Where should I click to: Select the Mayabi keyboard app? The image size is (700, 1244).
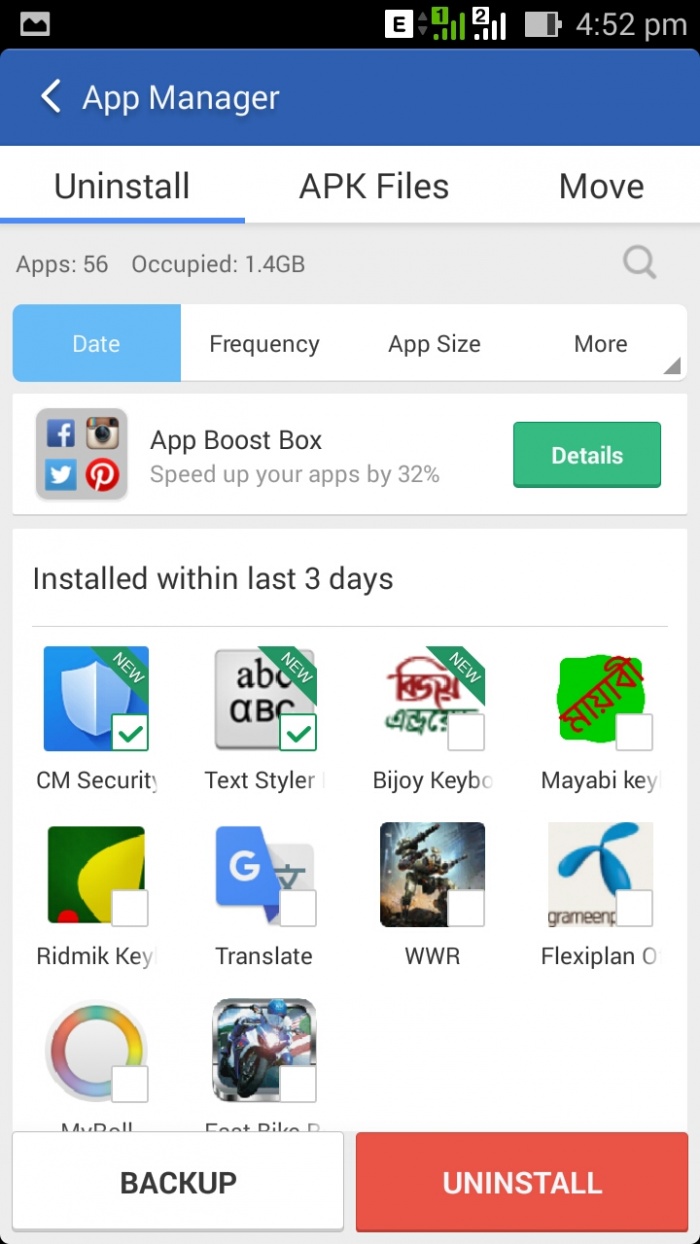tap(634, 733)
